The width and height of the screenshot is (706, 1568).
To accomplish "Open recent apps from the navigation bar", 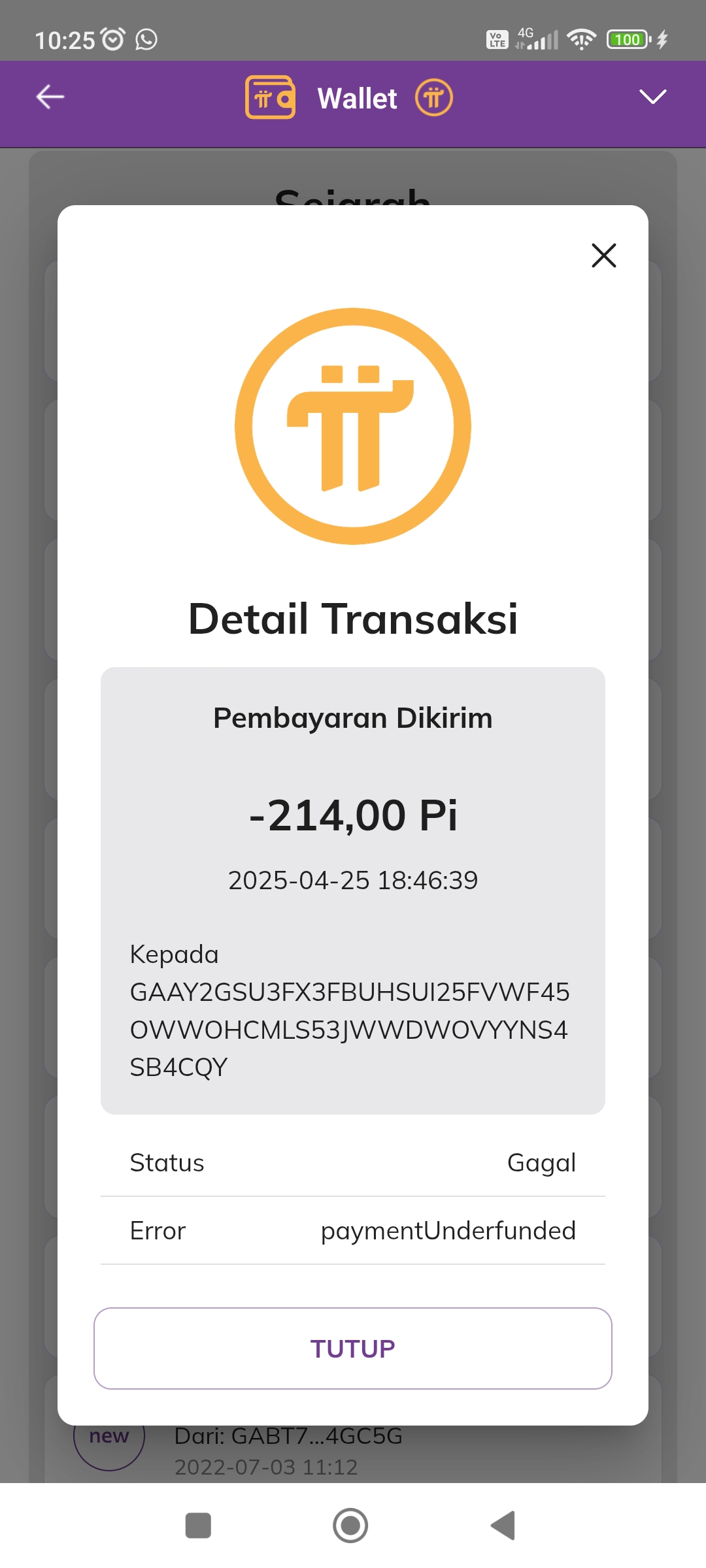I will click(x=198, y=1526).
